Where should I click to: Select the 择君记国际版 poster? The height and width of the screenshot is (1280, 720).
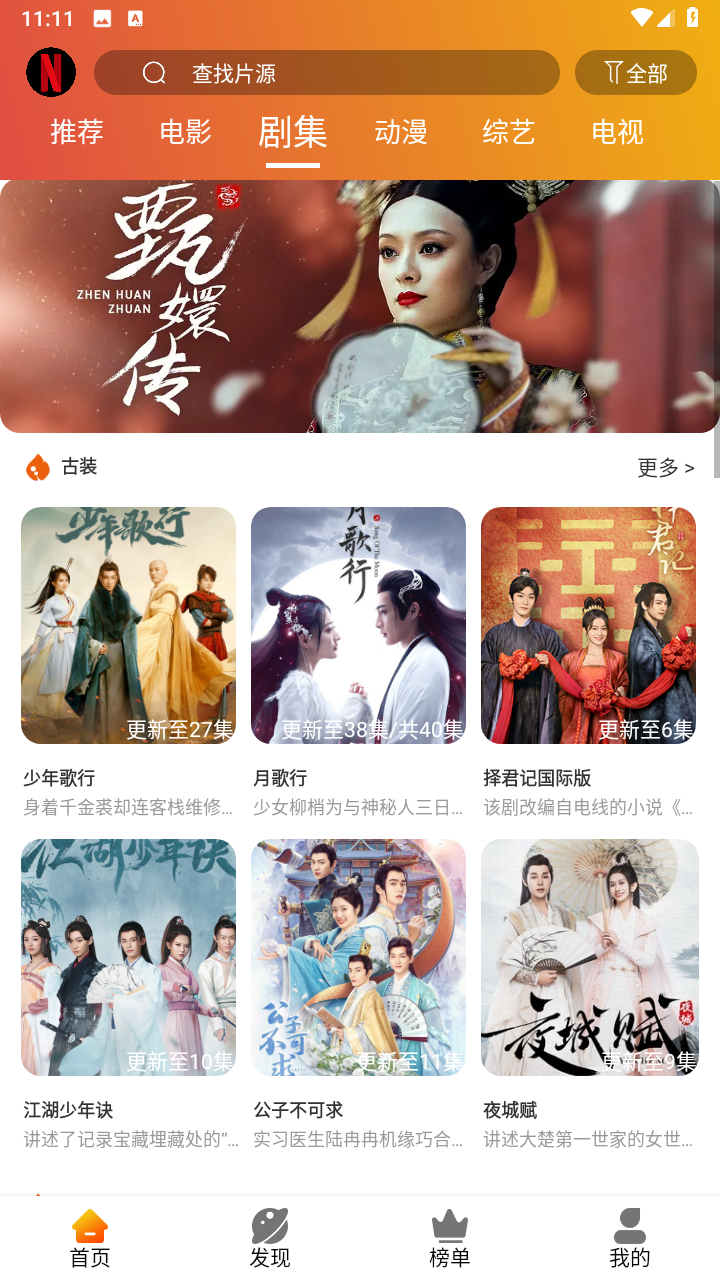point(588,625)
